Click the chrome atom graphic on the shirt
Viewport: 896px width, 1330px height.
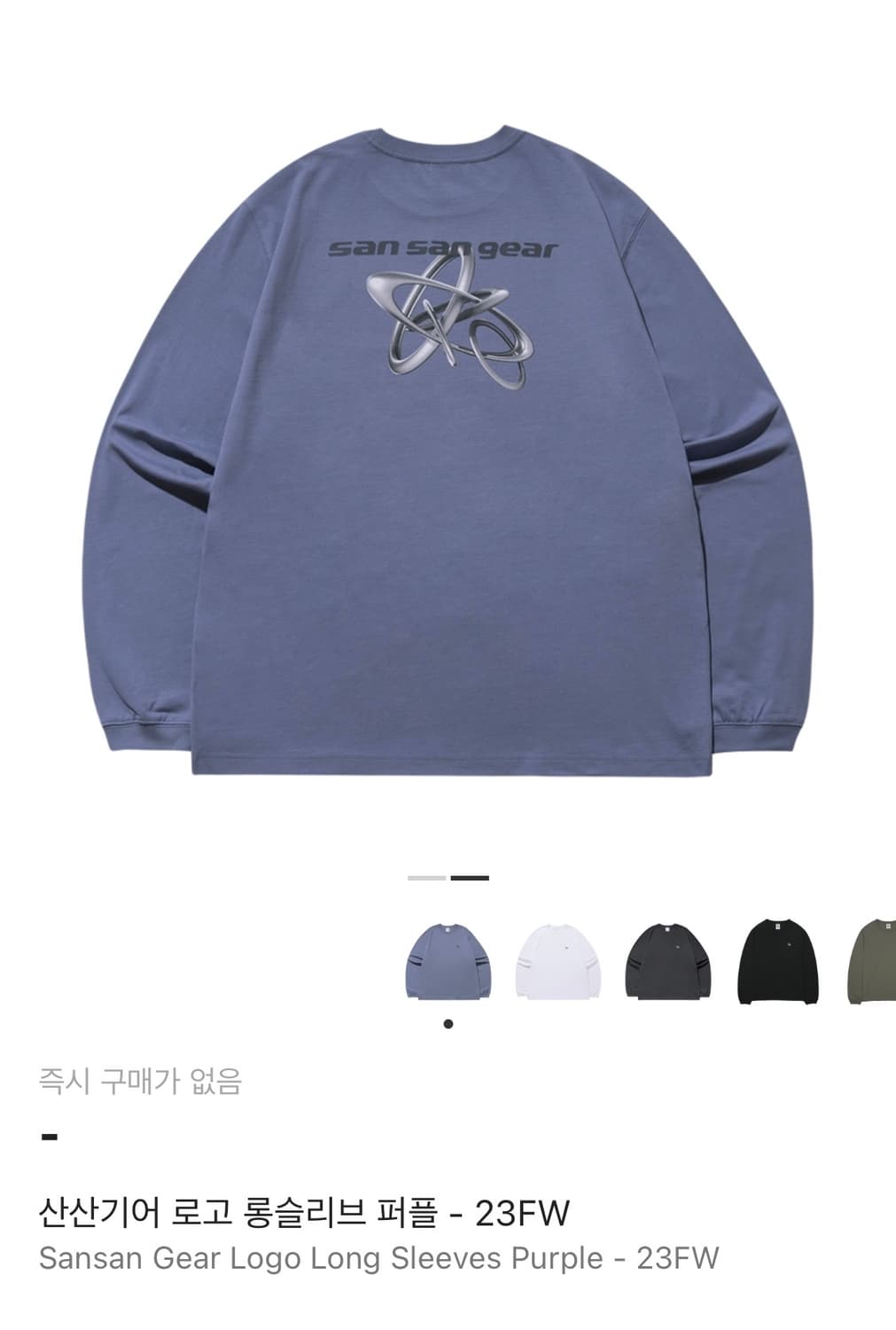(x=448, y=324)
